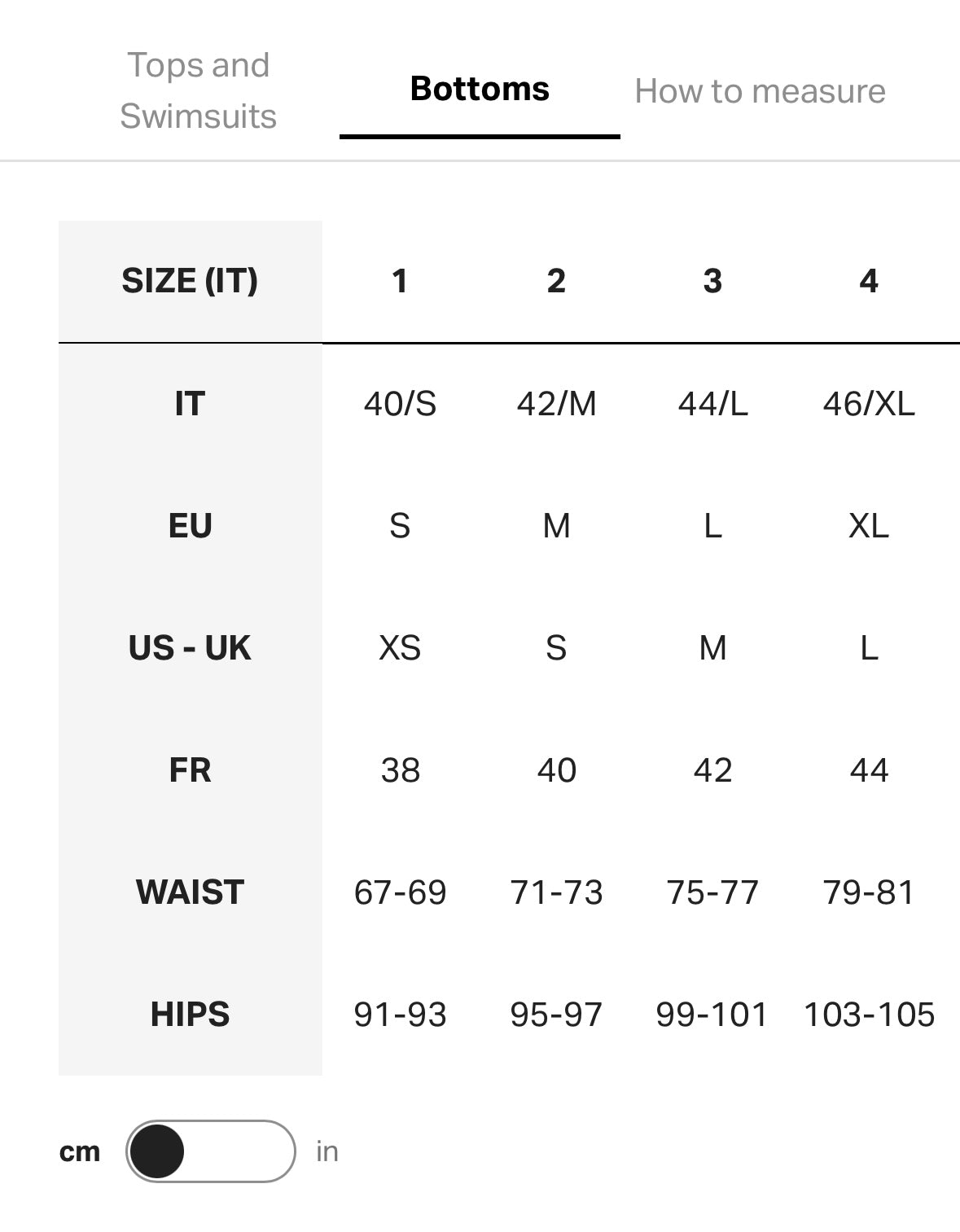
Task: Select the Bottoms tab
Action: pos(480,90)
